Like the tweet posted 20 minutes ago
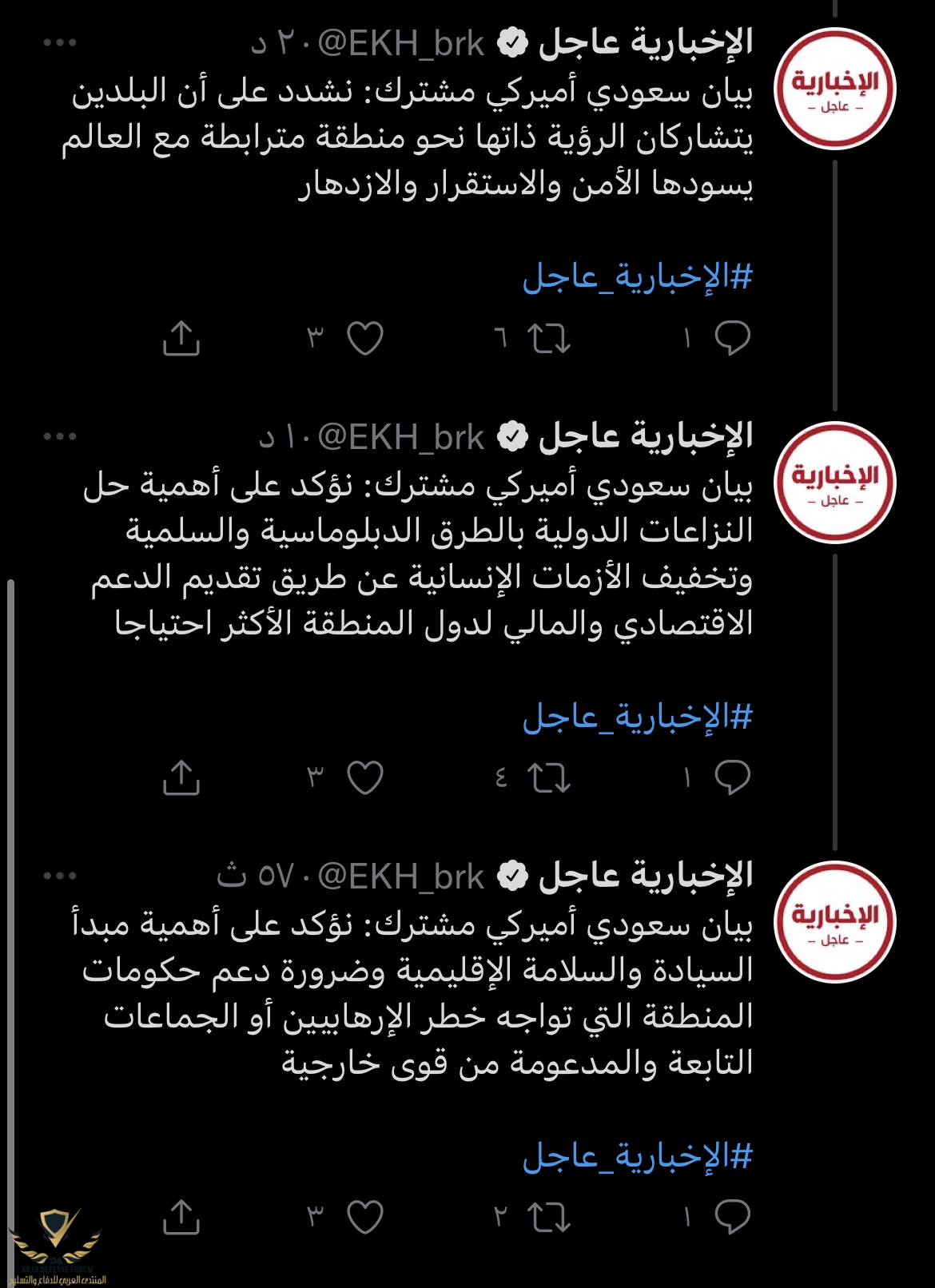The image size is (935, 1288). (365, 338)
